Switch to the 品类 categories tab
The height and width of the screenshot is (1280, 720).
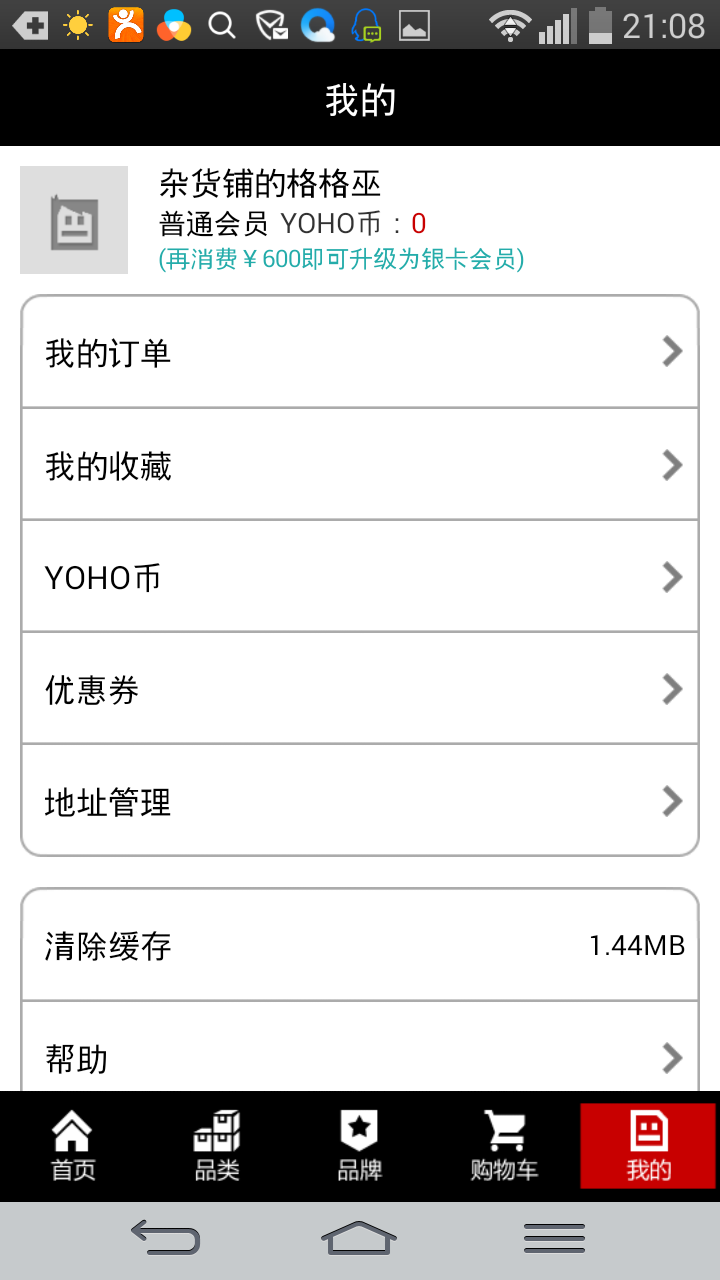[217, 1146]
